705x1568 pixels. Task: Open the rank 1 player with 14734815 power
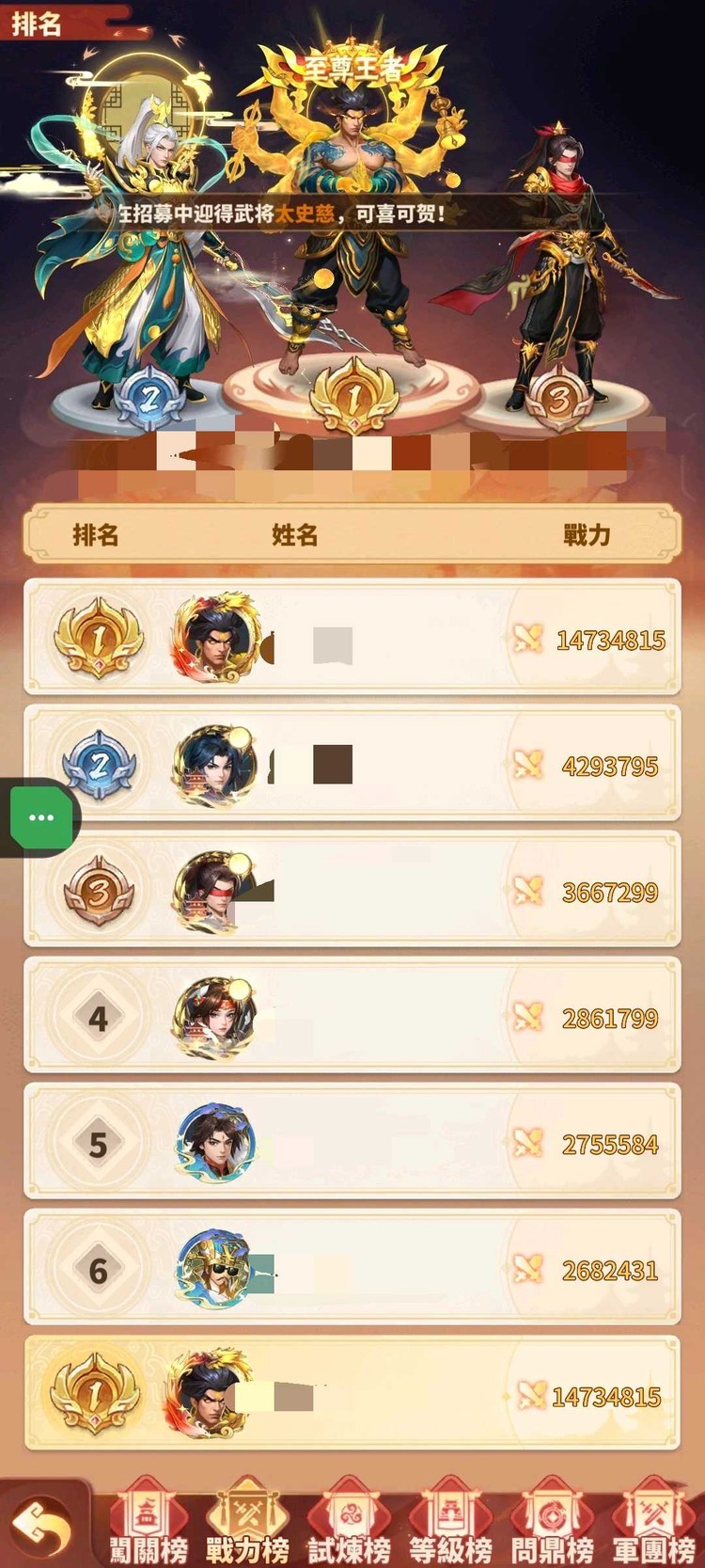(x=352, y=639)
